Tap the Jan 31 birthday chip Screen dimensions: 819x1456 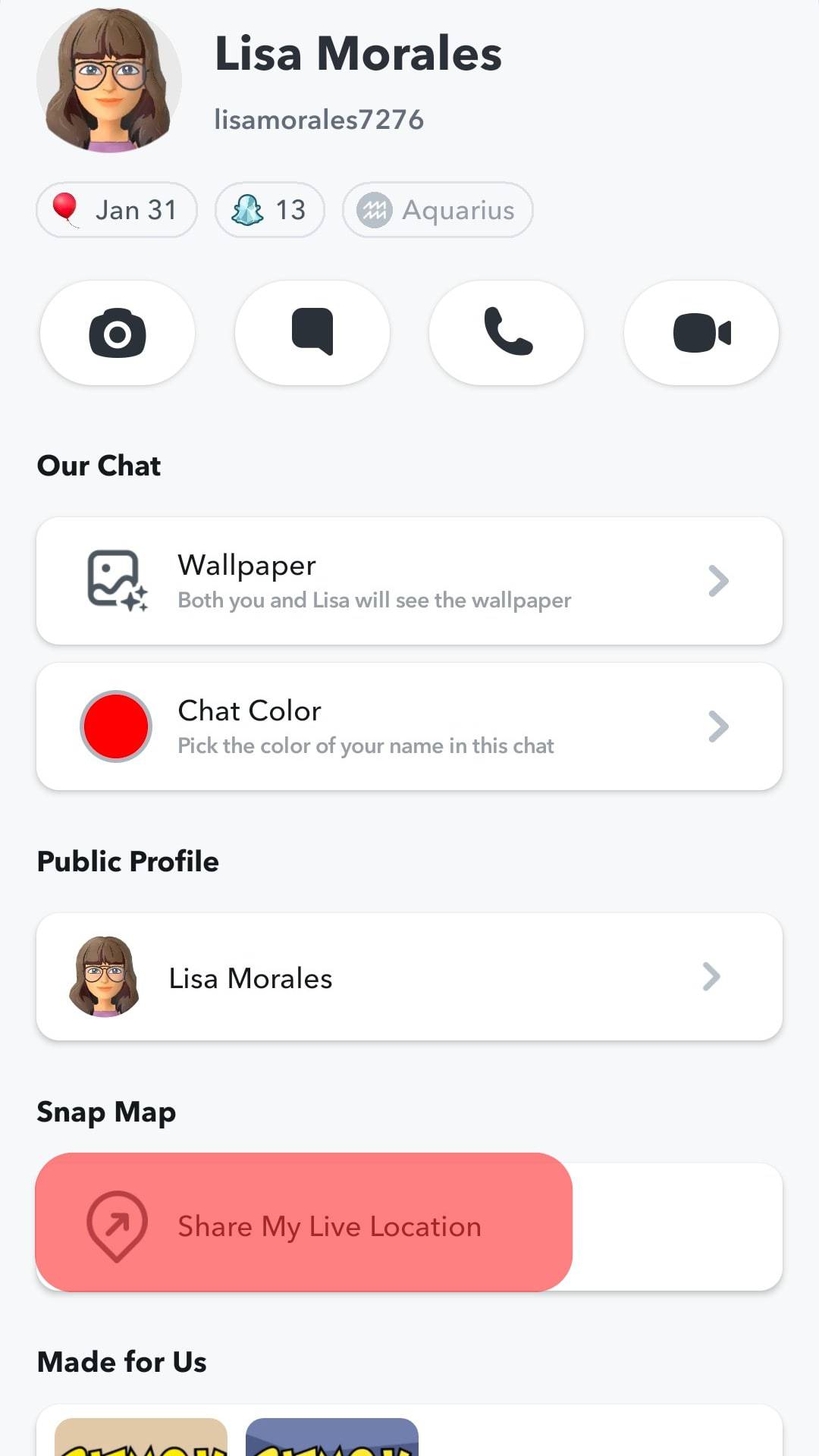pyautogui.click(x=117, y=210)
